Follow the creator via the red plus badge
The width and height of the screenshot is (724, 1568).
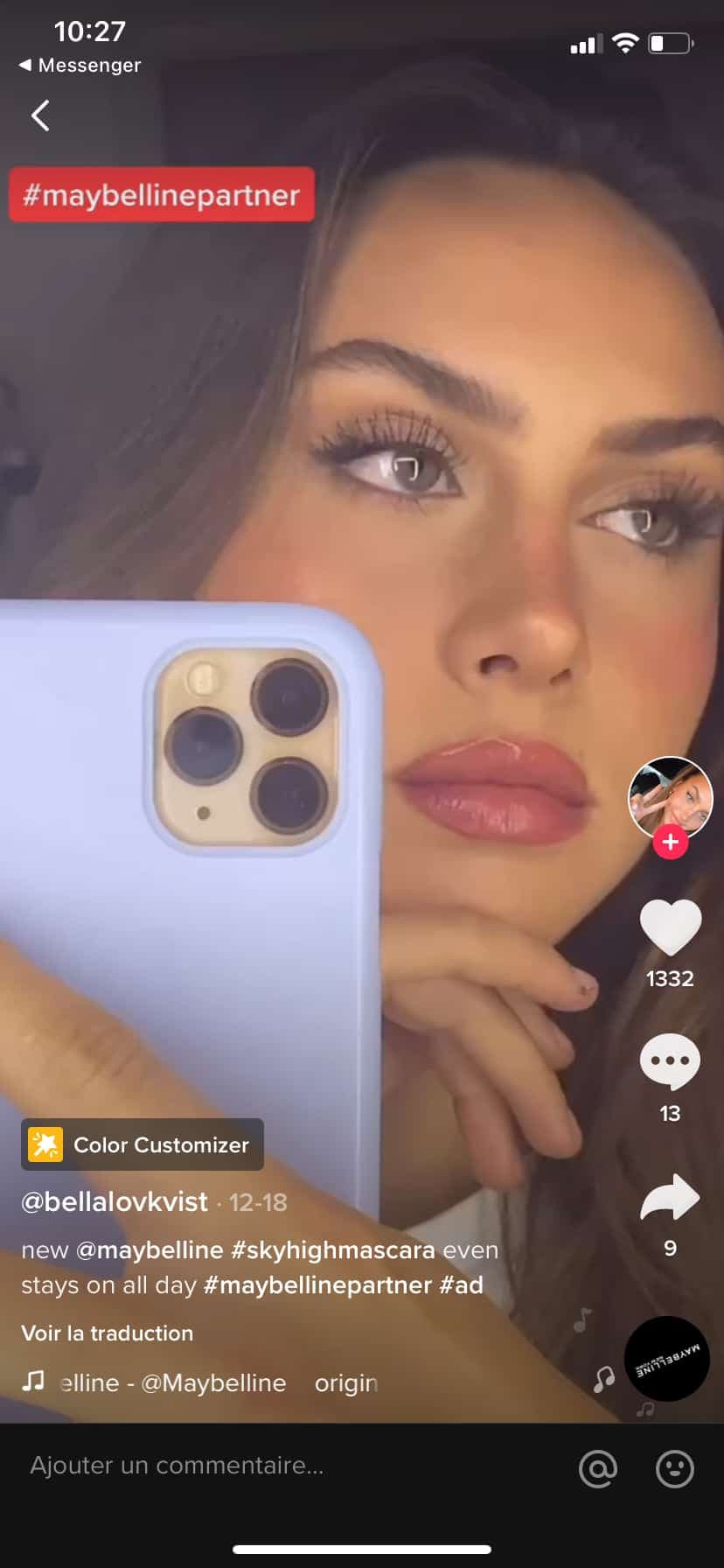pos(671,842)
